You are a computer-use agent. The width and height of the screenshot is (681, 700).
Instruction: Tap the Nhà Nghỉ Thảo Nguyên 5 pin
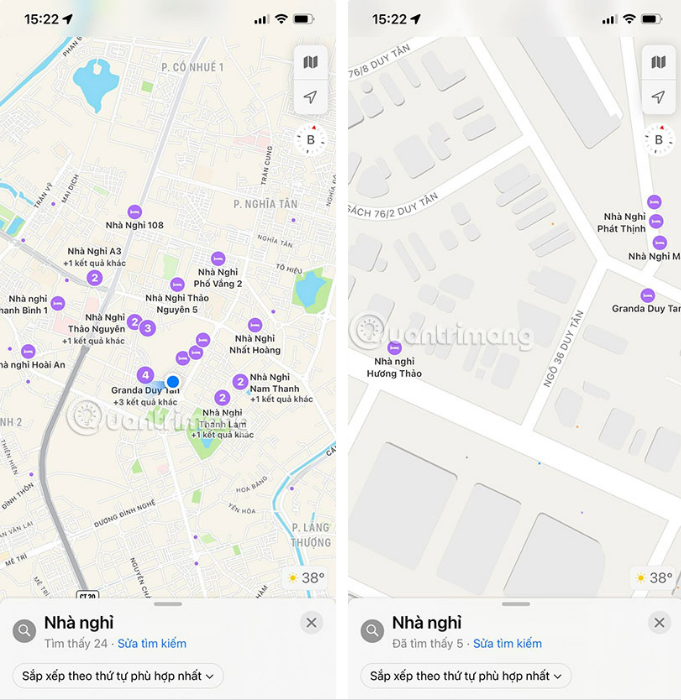tap(177, 284)
